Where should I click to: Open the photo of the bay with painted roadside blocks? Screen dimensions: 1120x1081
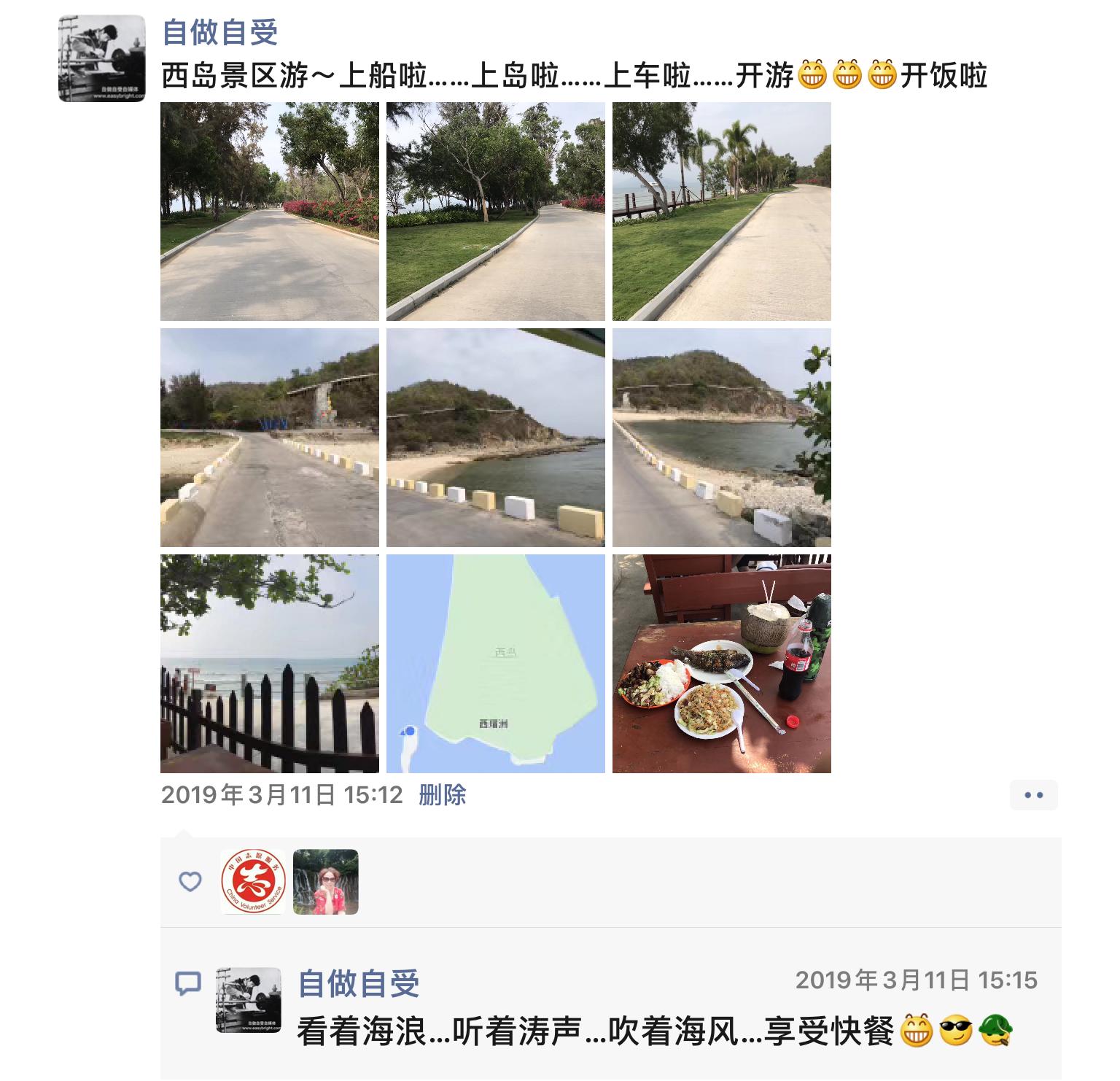click(496, 438)
